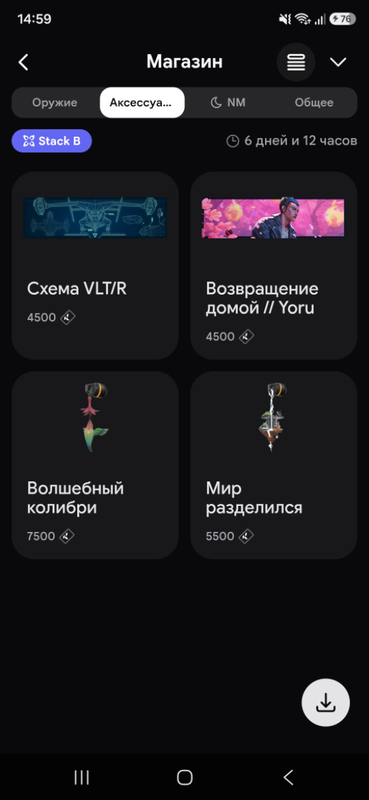369x800 pixels.
Task: Open the stacked layers icon button
Action: (296, 62)
